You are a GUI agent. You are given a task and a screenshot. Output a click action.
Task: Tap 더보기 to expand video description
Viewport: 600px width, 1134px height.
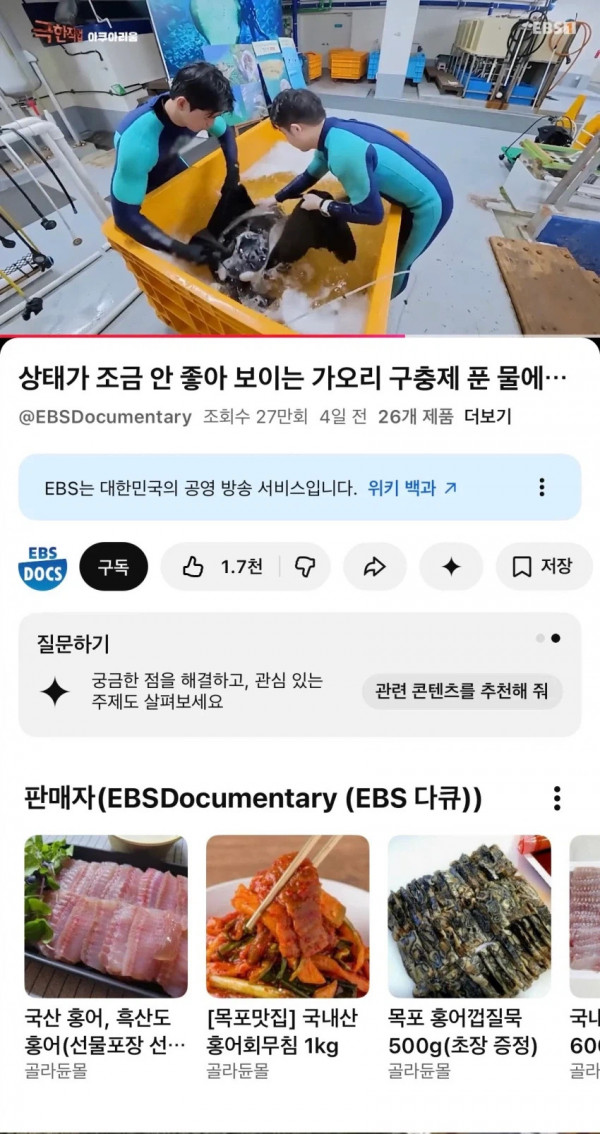coord(487,417)
